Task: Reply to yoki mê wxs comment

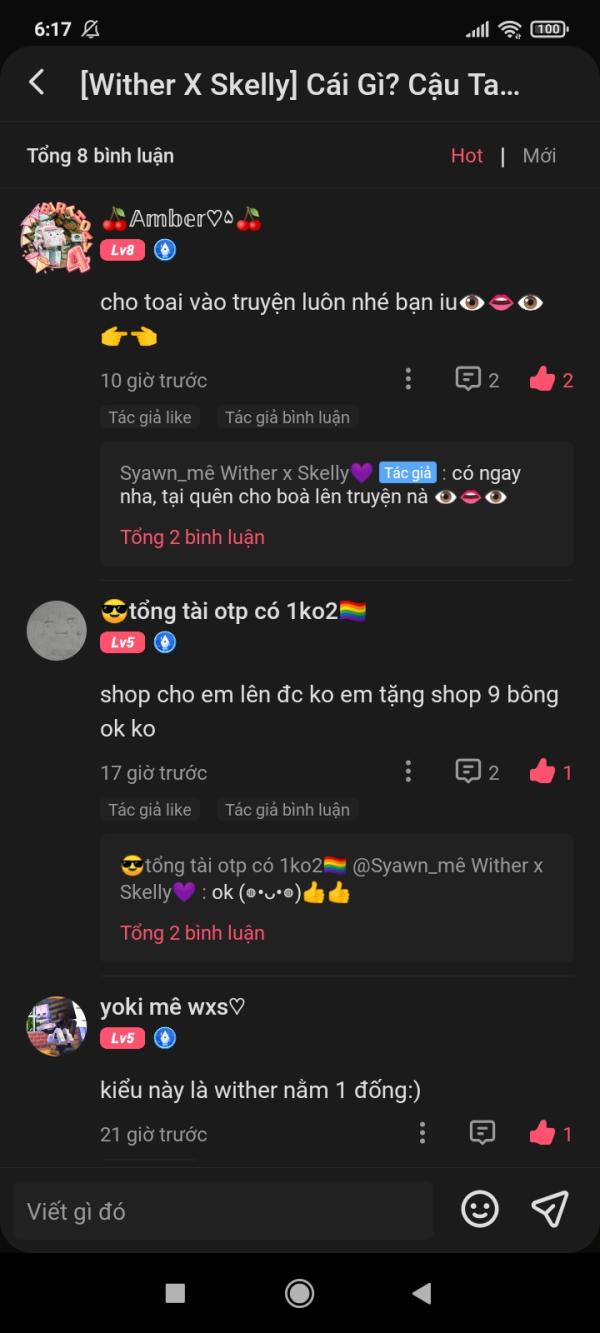Action: (x=482, y=1133)
